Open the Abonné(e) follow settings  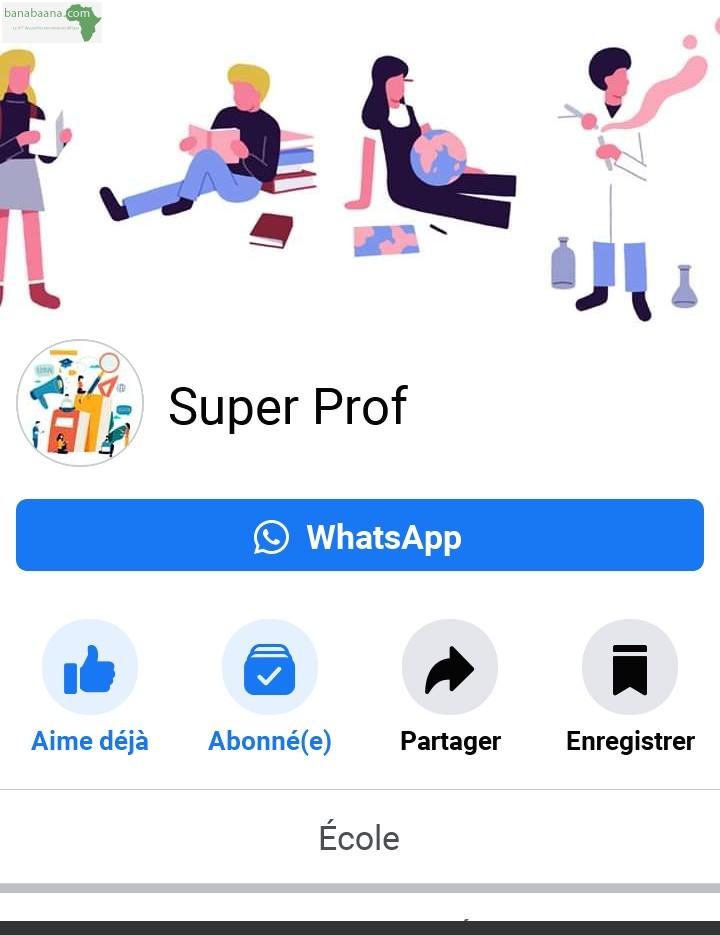[x=270, y=668]
